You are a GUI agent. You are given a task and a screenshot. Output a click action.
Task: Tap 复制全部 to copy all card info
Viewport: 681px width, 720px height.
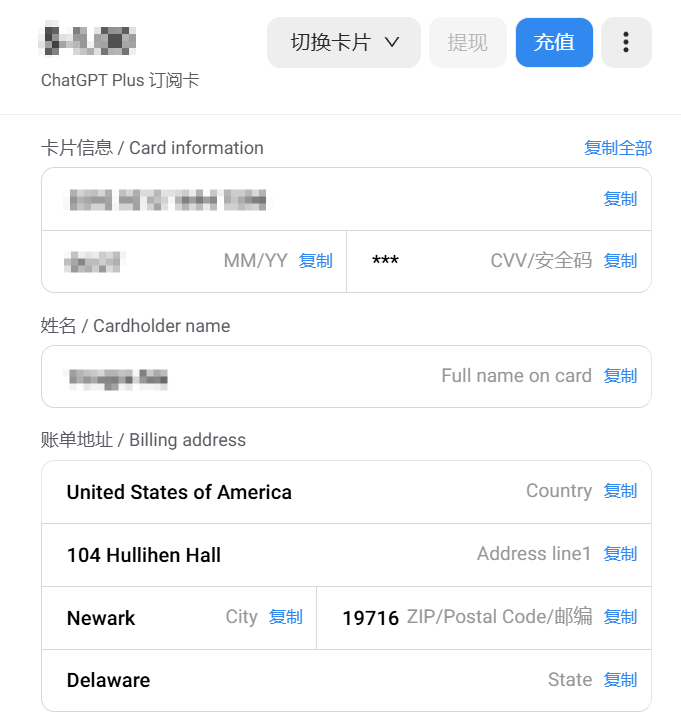point(618,148)
